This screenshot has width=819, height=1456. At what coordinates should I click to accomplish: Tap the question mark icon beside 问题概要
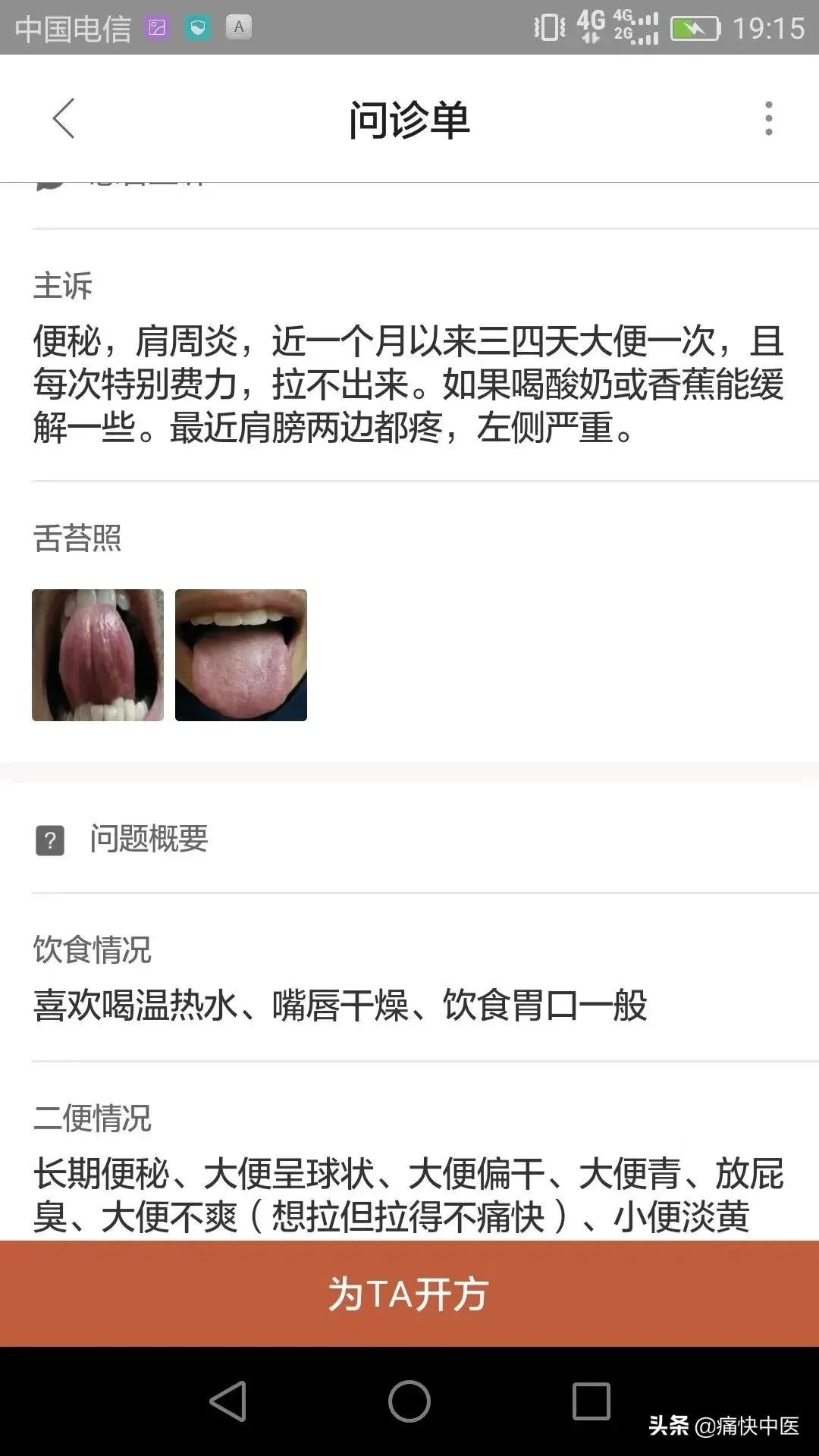point(50,840)
